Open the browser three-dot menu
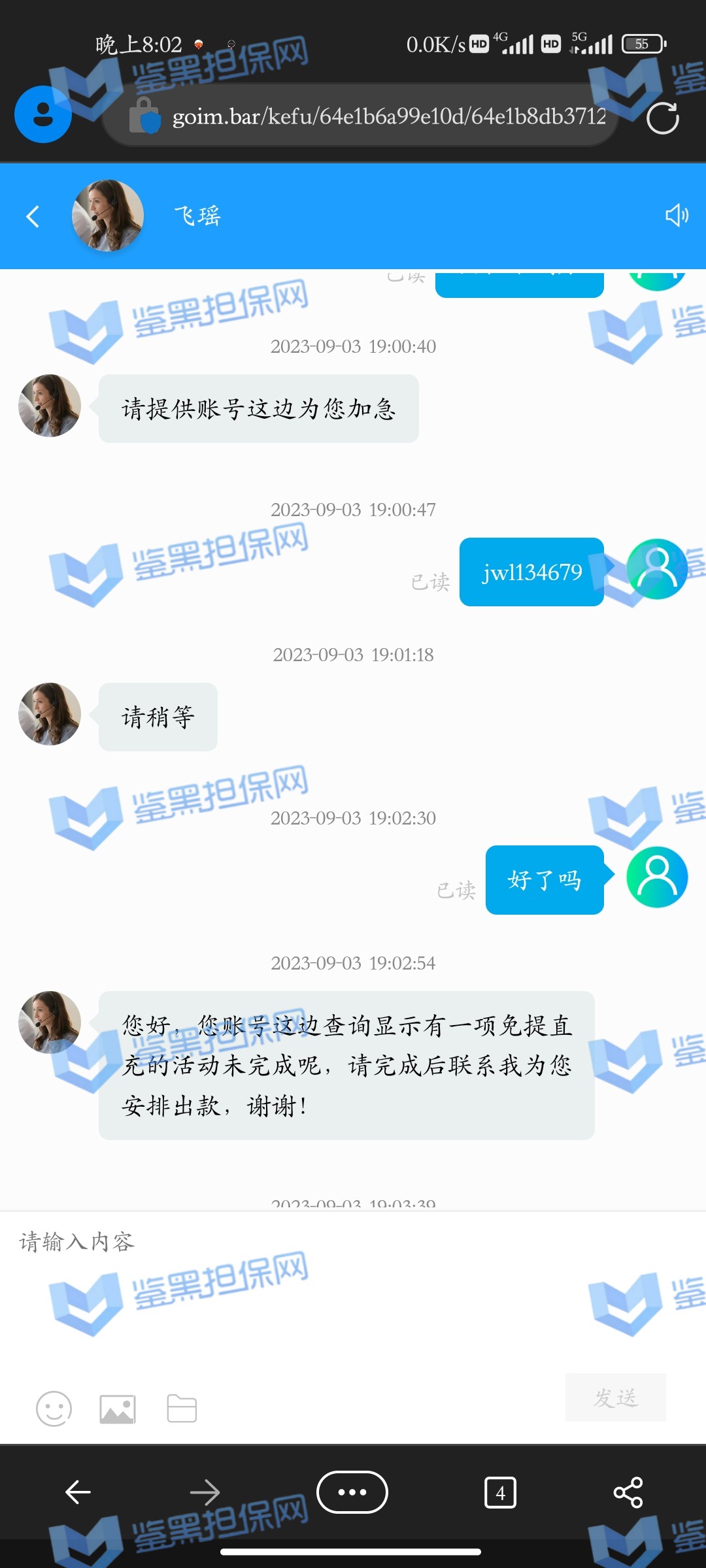This screenshot has height=1568, width=706. (352, 1492)
